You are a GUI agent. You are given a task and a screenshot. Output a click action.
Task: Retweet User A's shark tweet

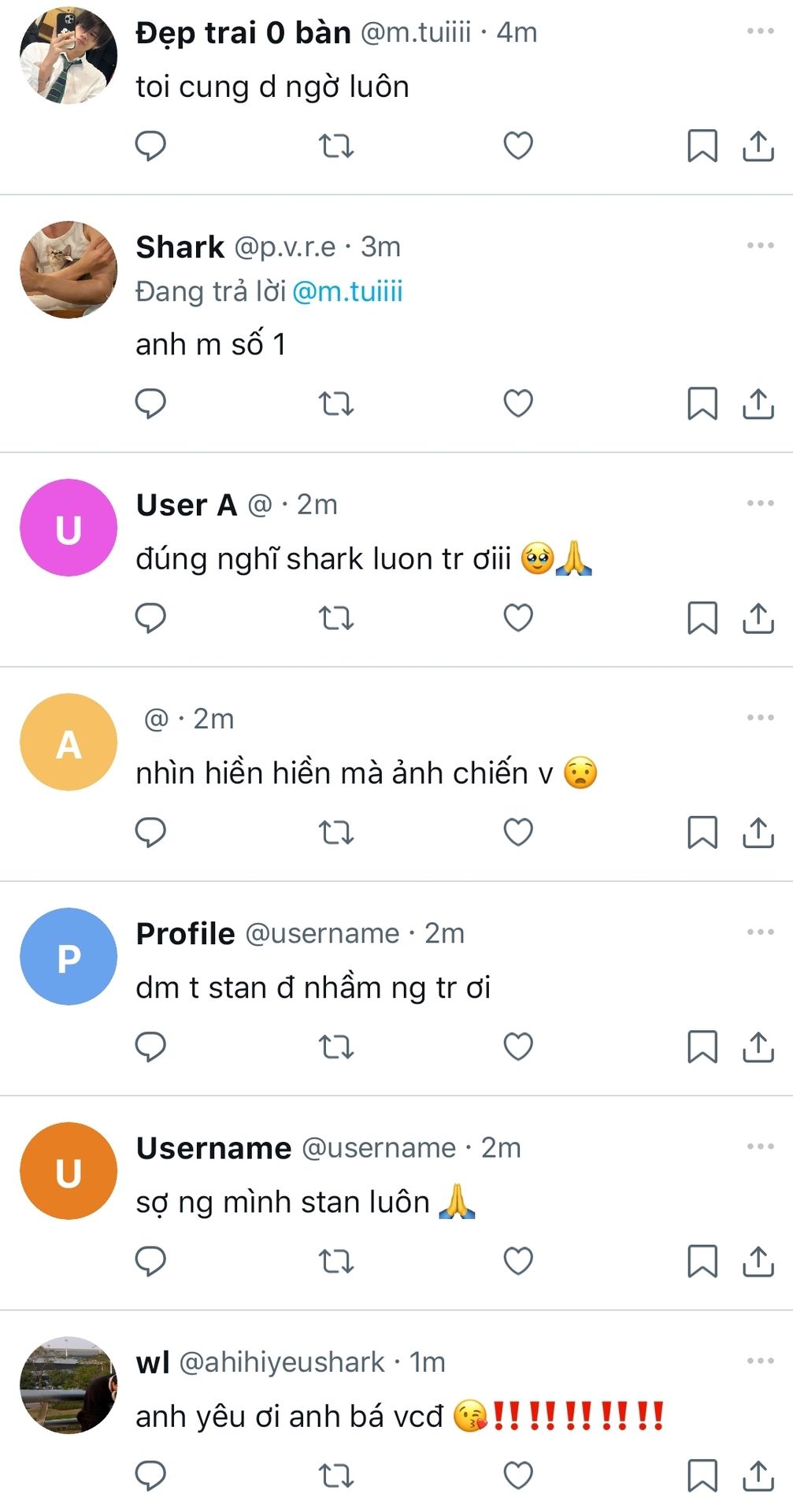[x=336, y=618]
